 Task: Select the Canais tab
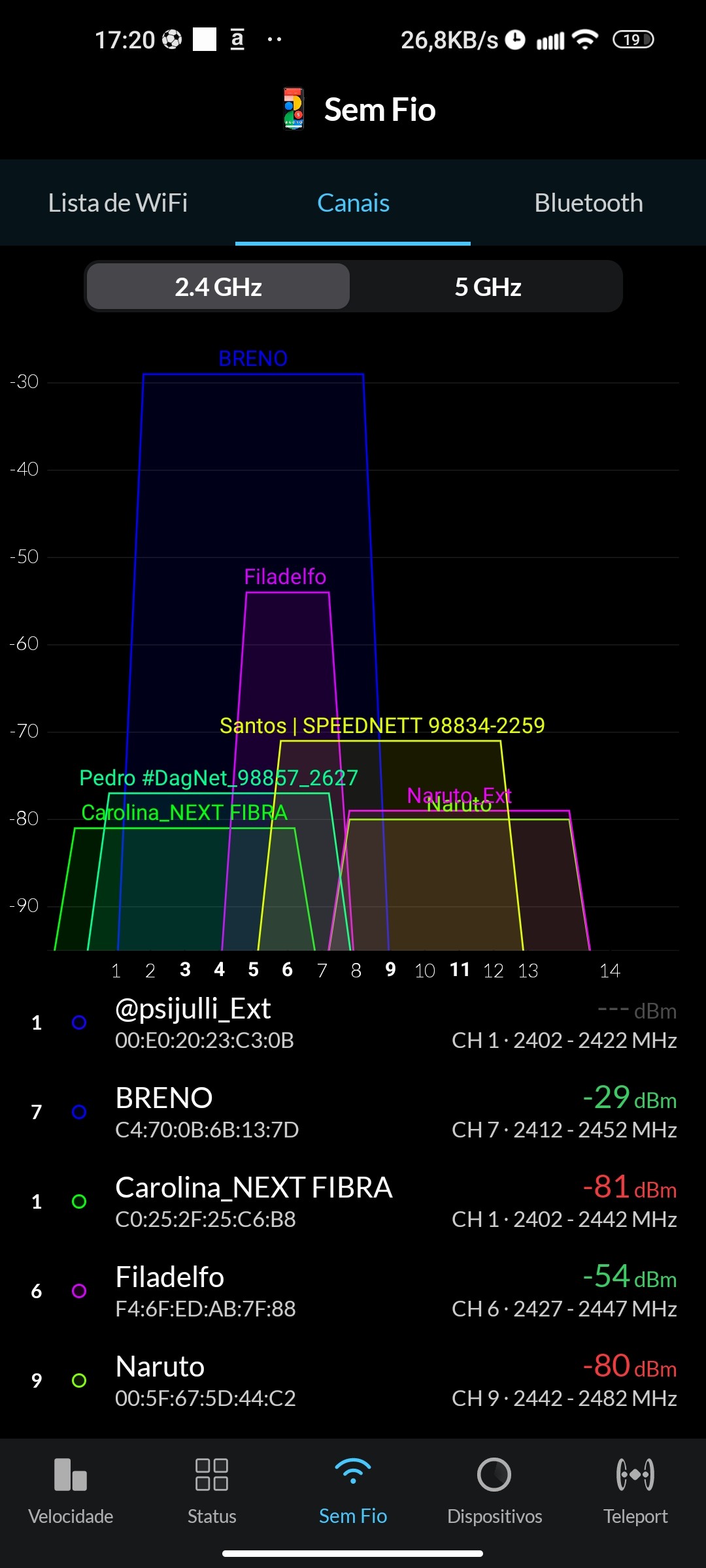point(353,203)
